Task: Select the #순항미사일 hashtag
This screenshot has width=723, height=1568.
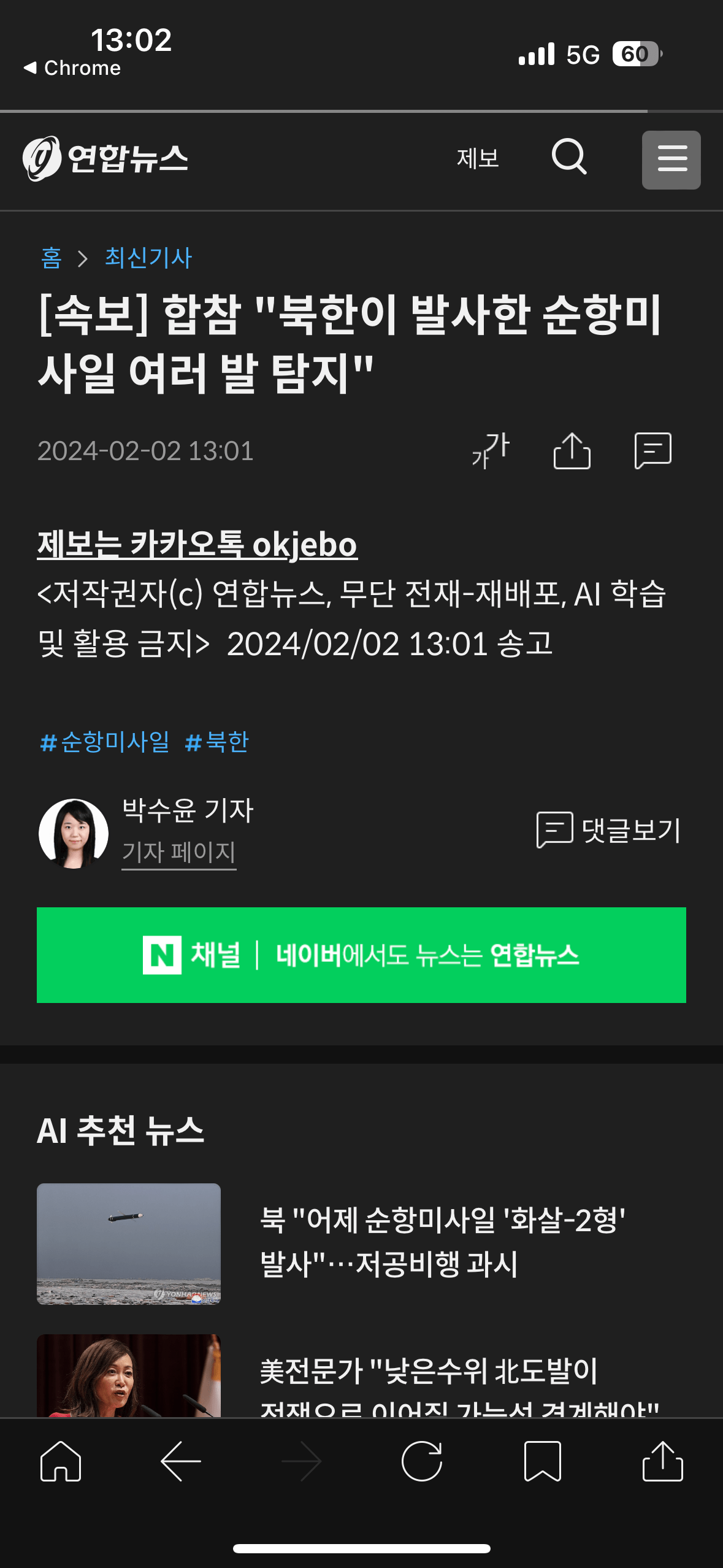Action: 105,742
